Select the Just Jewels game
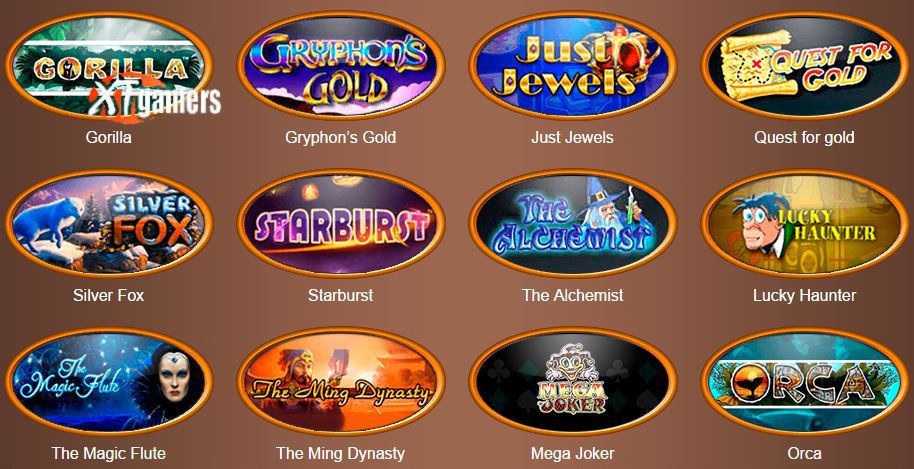914x469 pixels. (x=572, y=68)
